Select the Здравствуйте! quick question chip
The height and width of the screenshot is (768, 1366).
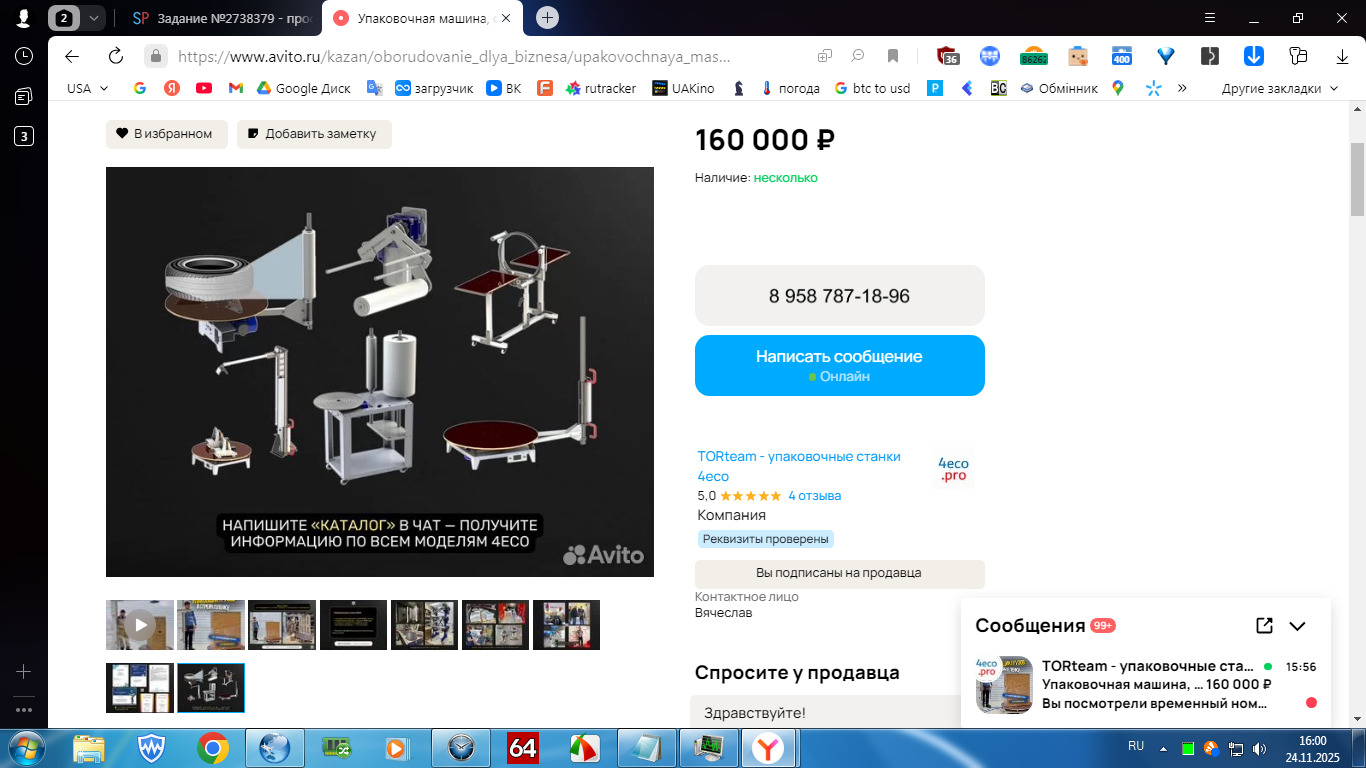coord(755,713)
